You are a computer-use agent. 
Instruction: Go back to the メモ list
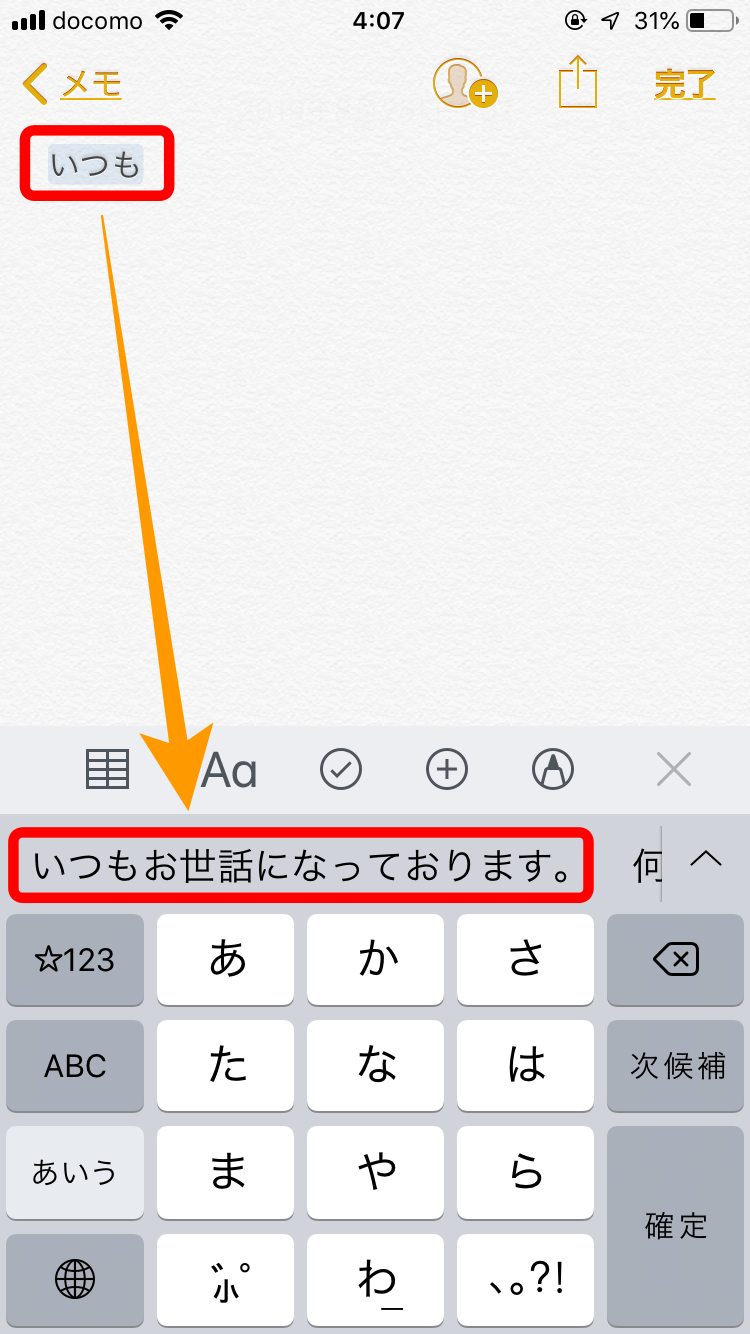72,84
